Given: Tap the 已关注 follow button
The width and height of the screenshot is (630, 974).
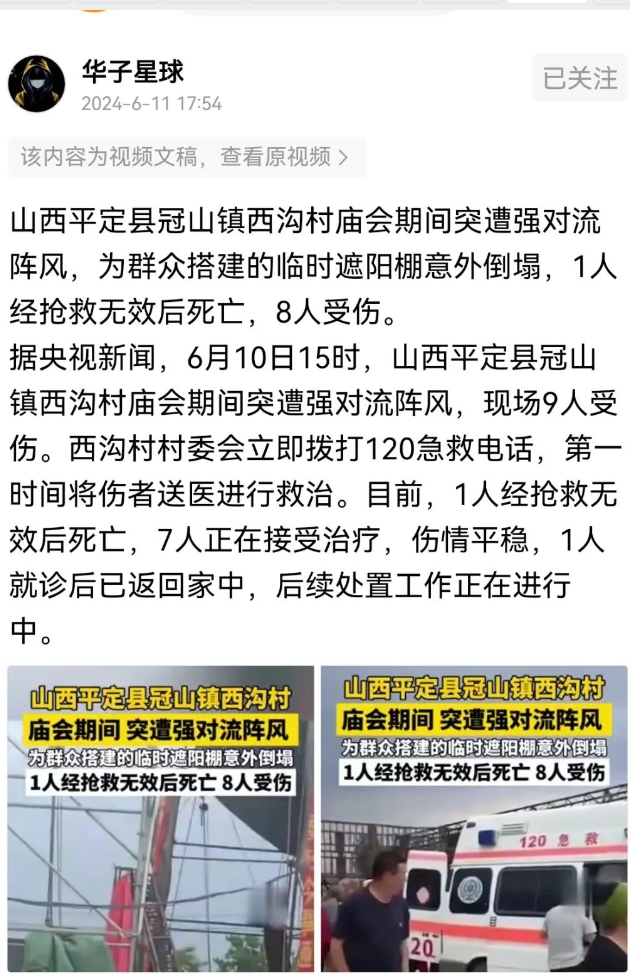Looking at the screenshot, I should pos(580,78).
